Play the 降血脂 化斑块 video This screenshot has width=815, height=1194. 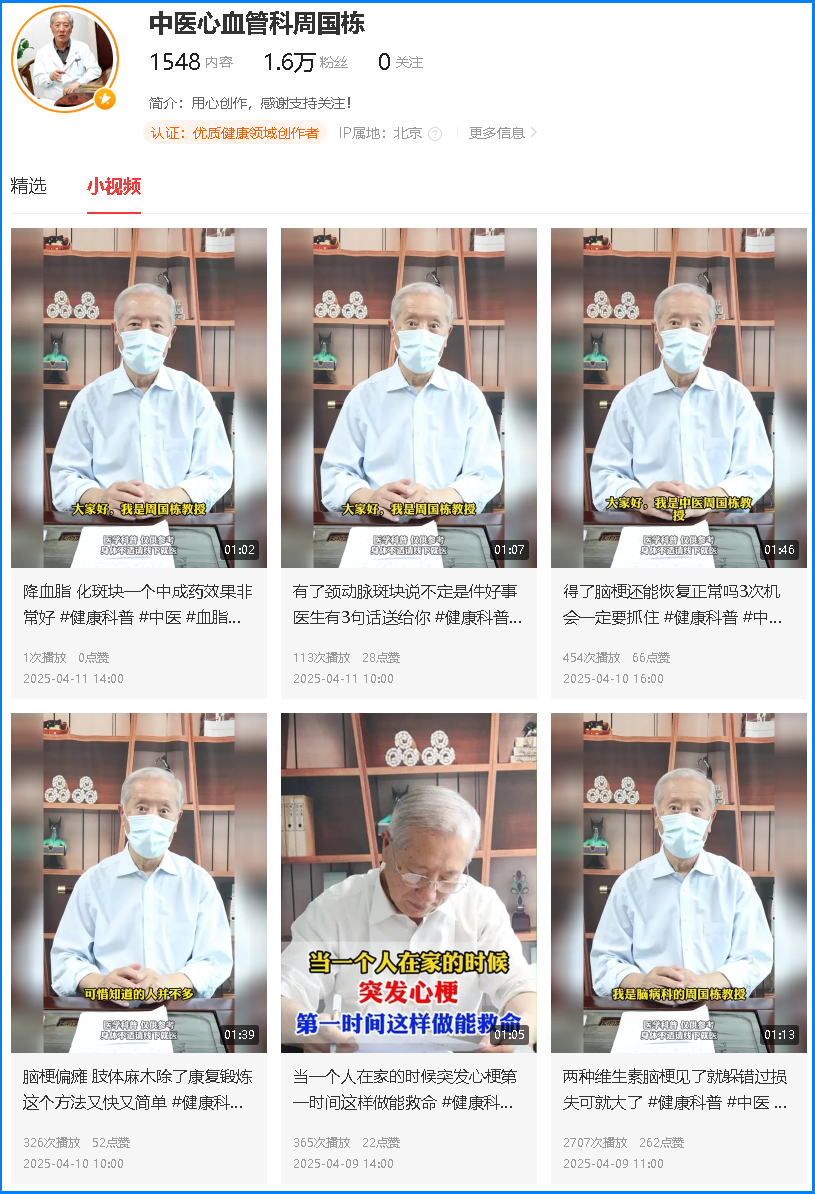pyautogui.click(x=139, y=398)
